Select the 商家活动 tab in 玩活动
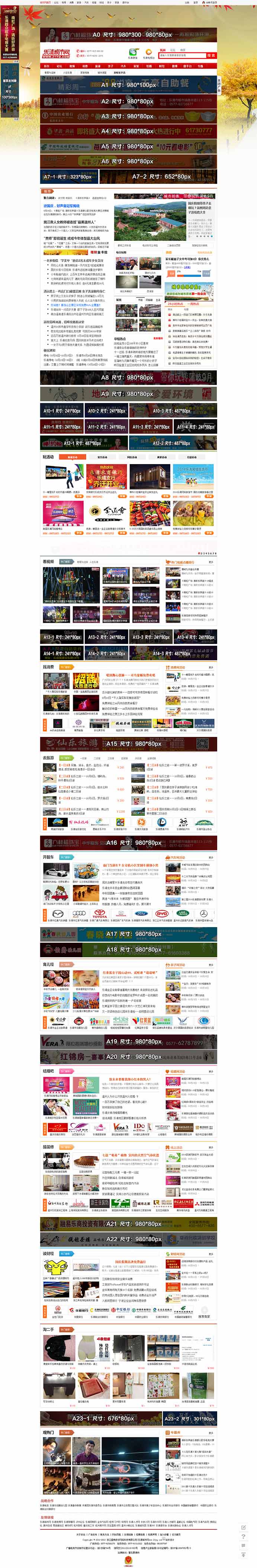 pyautogui.click(x=162, y=457)
